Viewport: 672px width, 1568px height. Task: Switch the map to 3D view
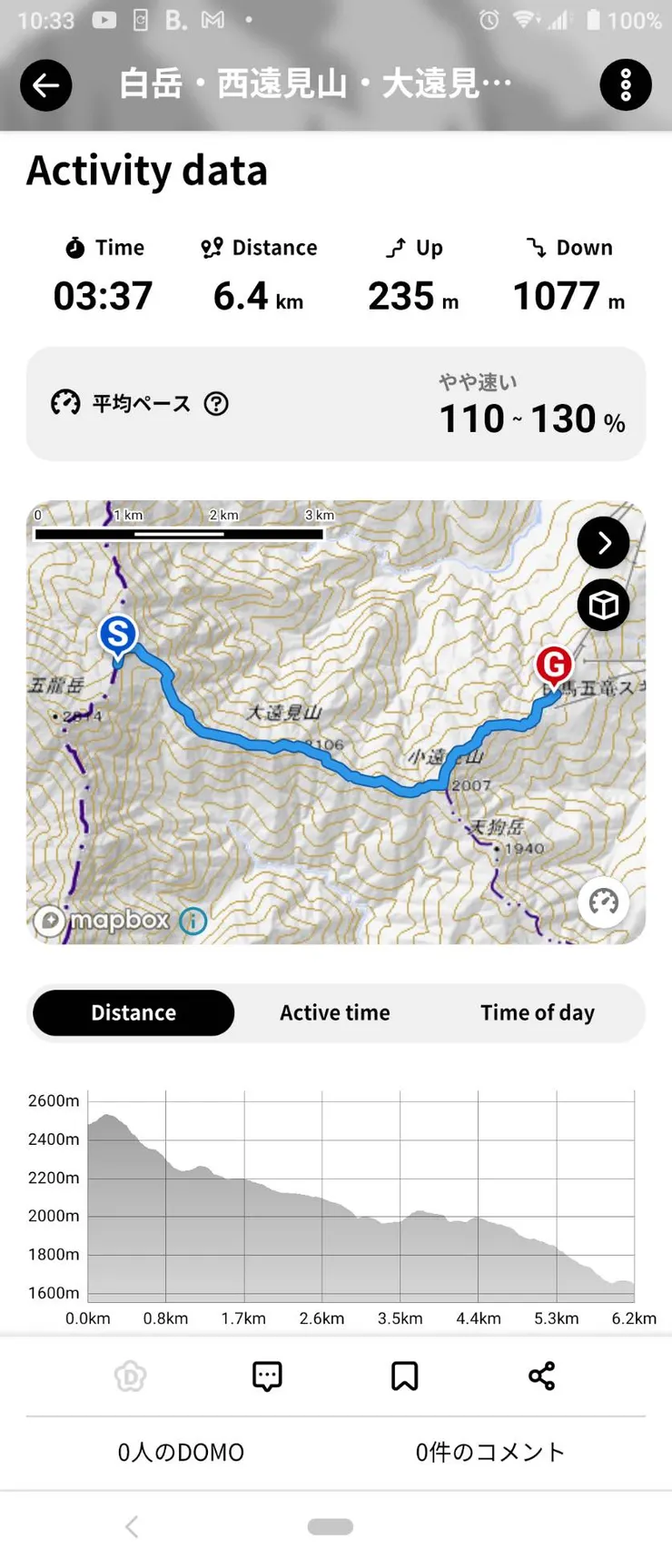tap(603, 605)
